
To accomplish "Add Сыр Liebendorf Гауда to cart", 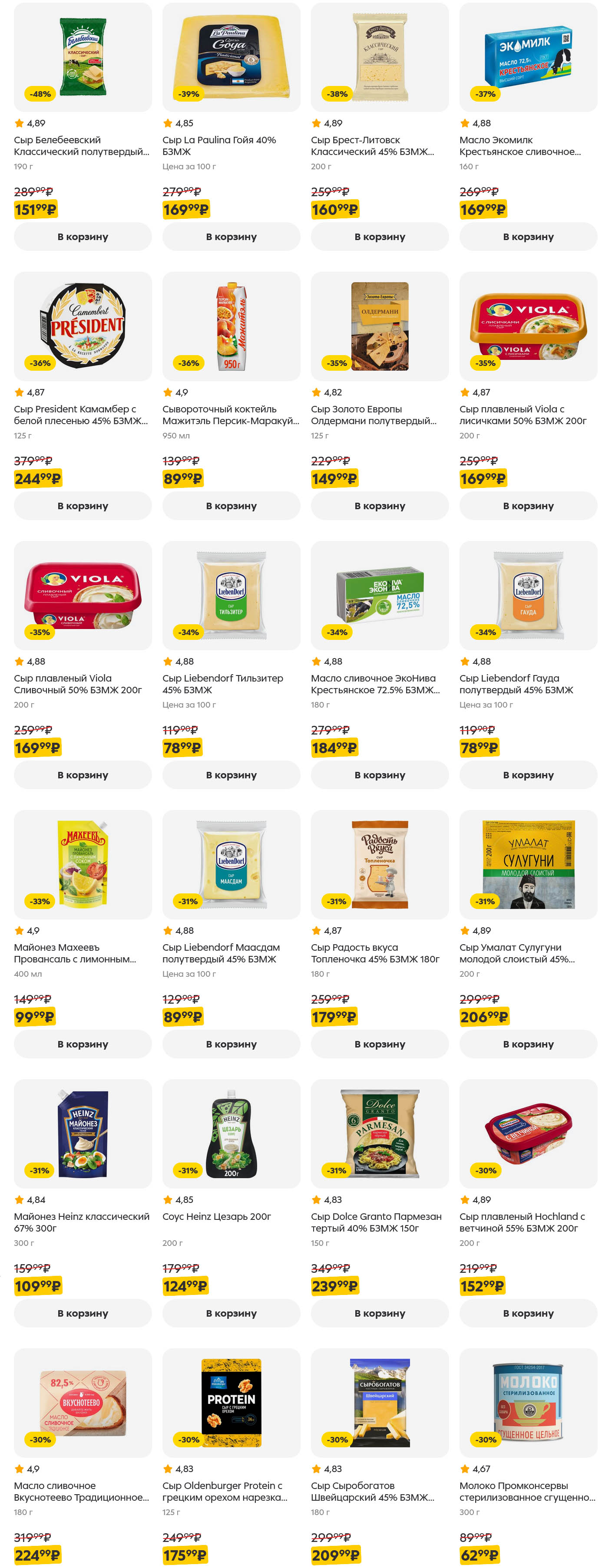I will (528, 775).
